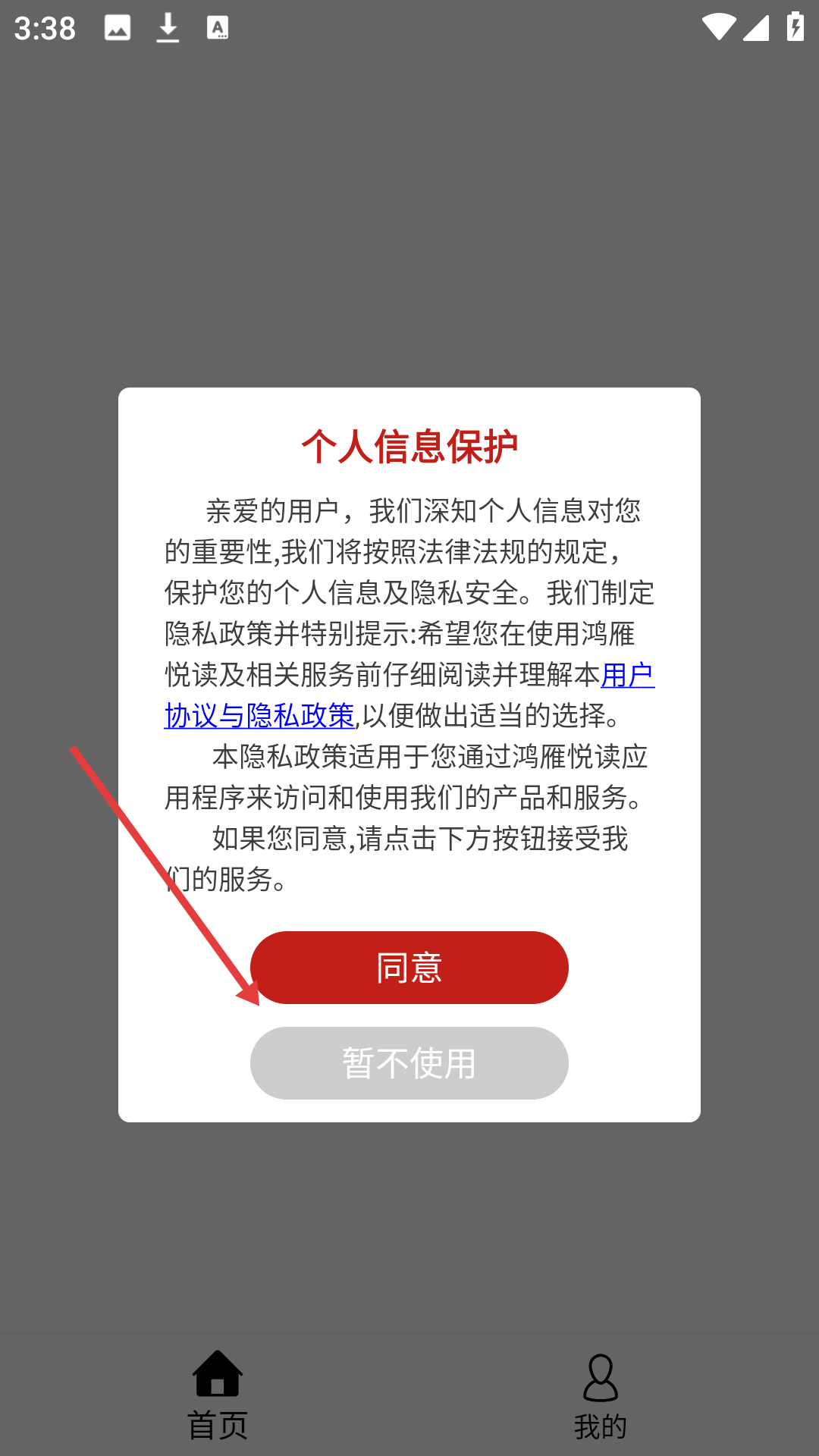819x1456 pixels.
Task: Decline with the 暂不使用 button
Action: click(409, 1063)
